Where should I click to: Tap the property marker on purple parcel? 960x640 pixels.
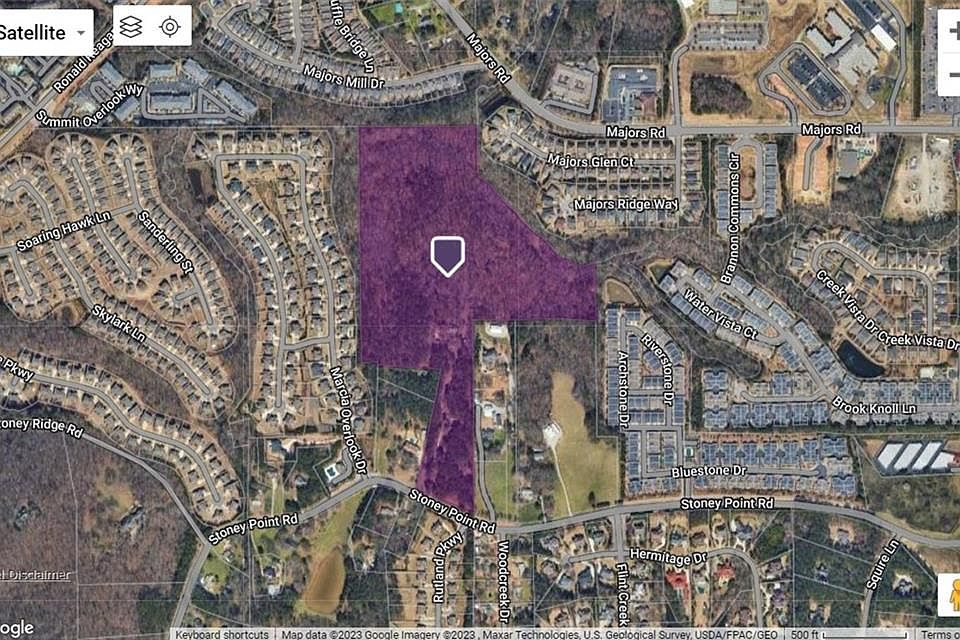pos(447,255)
